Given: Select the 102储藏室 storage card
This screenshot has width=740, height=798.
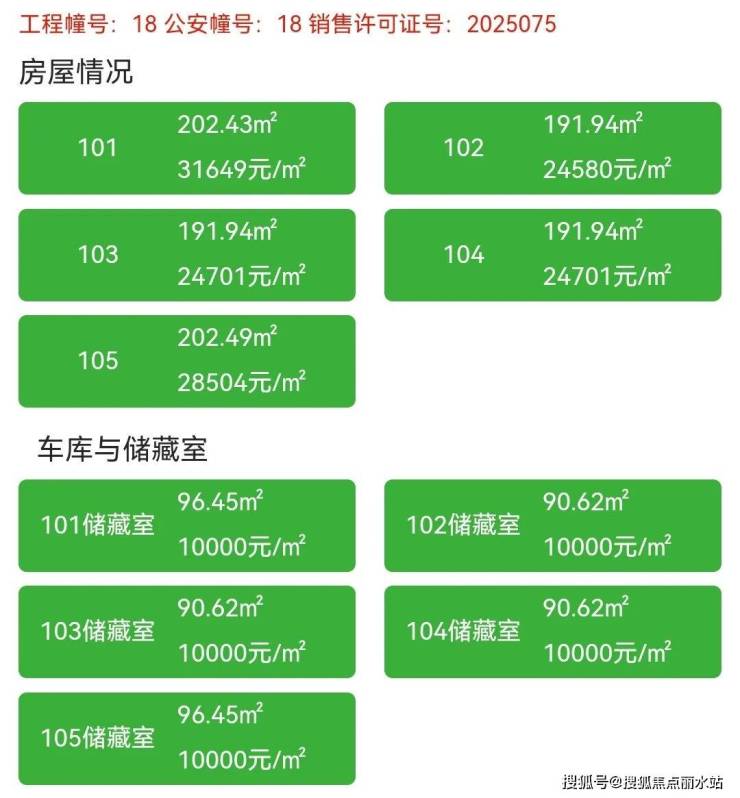Looking at the screenshot, I should tap(552, 525).
